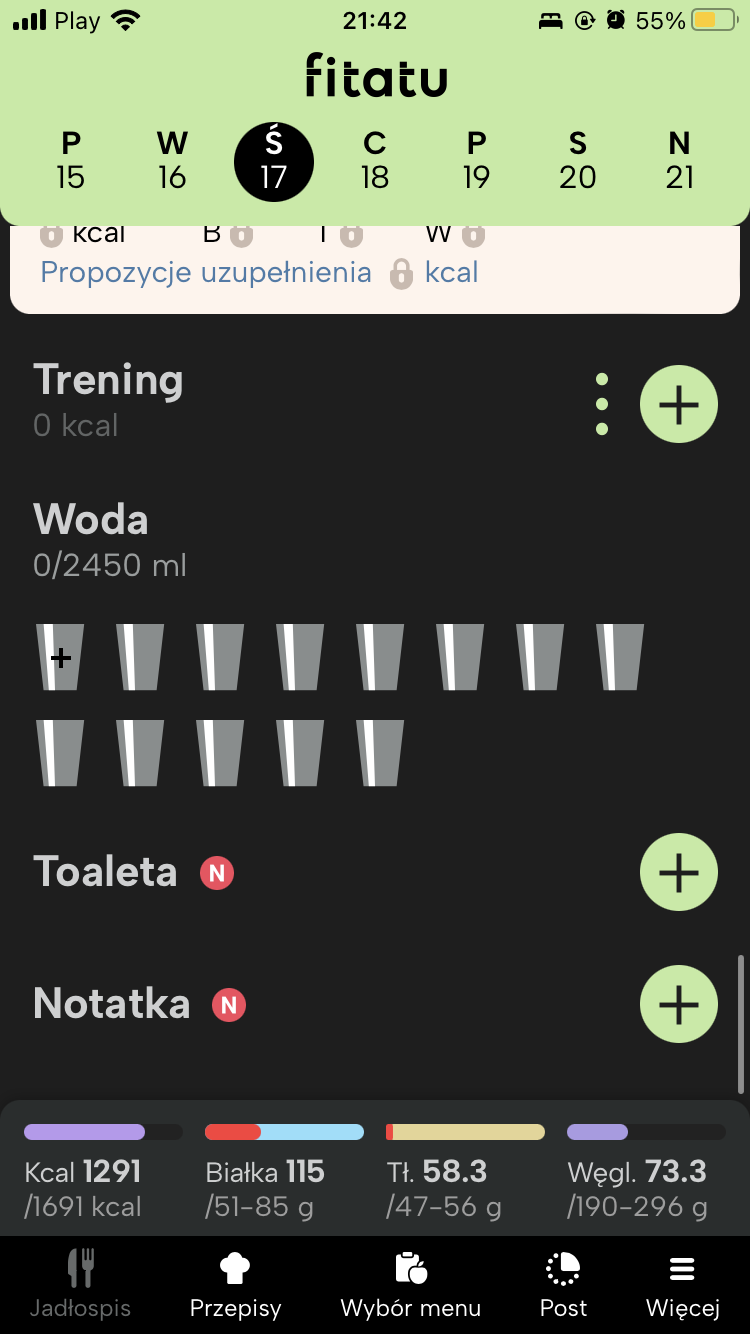Go to the Jadłospis tab
750x1334 pixels.
pos(80,1286)
